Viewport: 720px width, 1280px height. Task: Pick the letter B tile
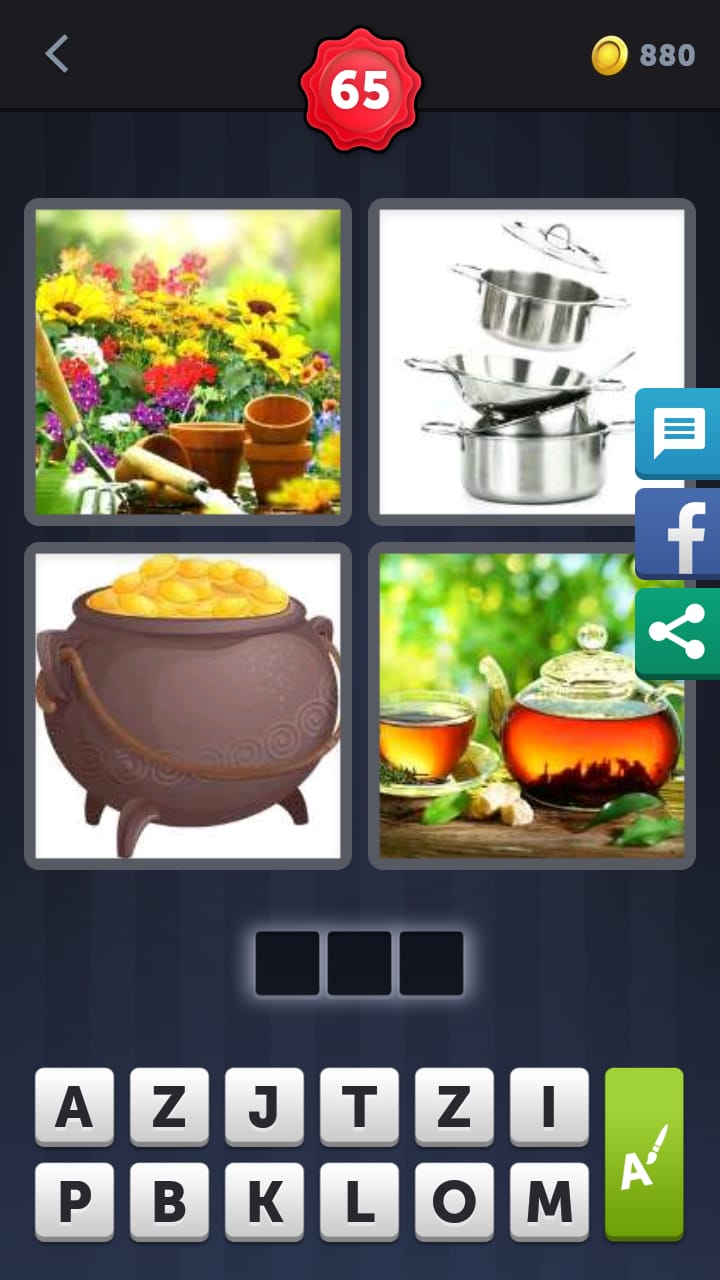(x=169, y=1201)
